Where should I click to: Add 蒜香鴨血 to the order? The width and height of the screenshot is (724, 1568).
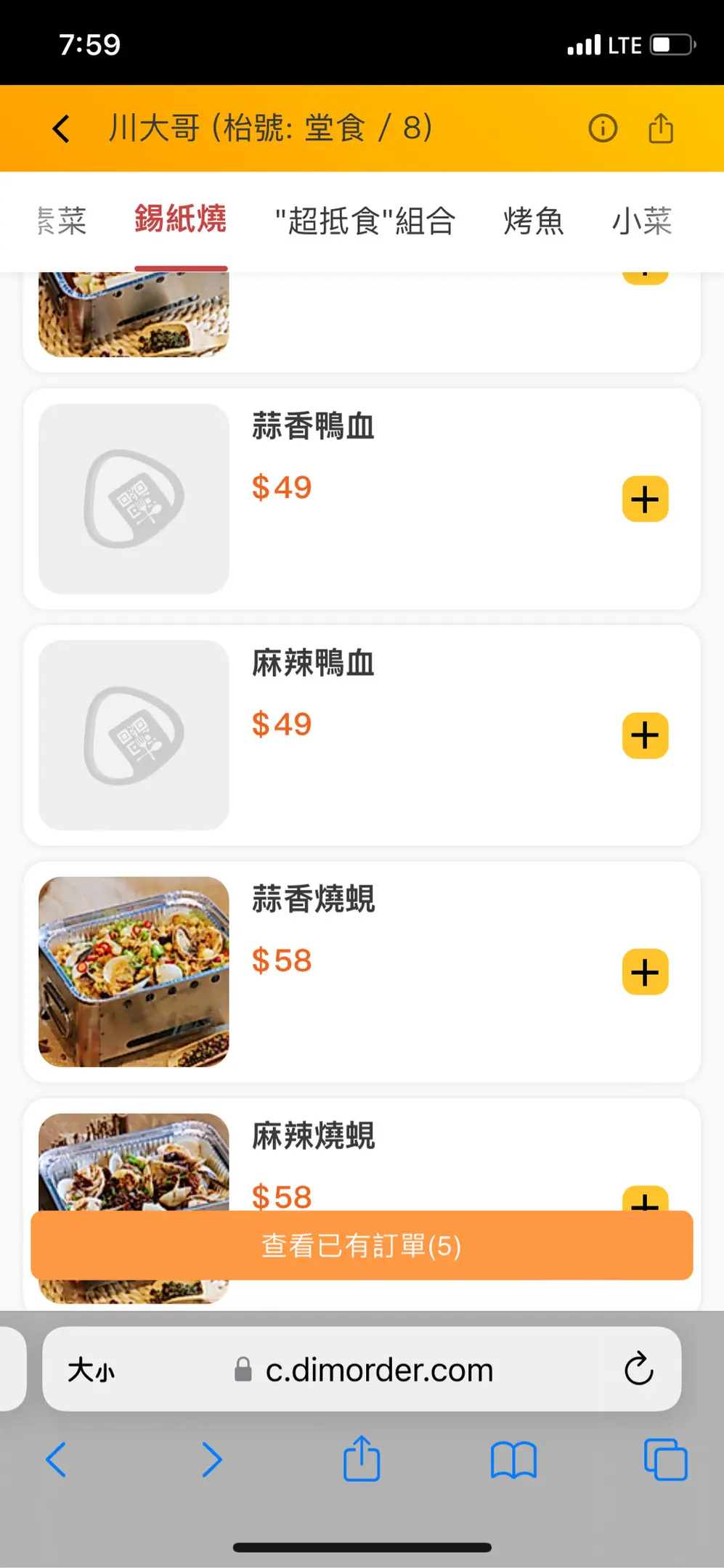[x=645, y=499]
